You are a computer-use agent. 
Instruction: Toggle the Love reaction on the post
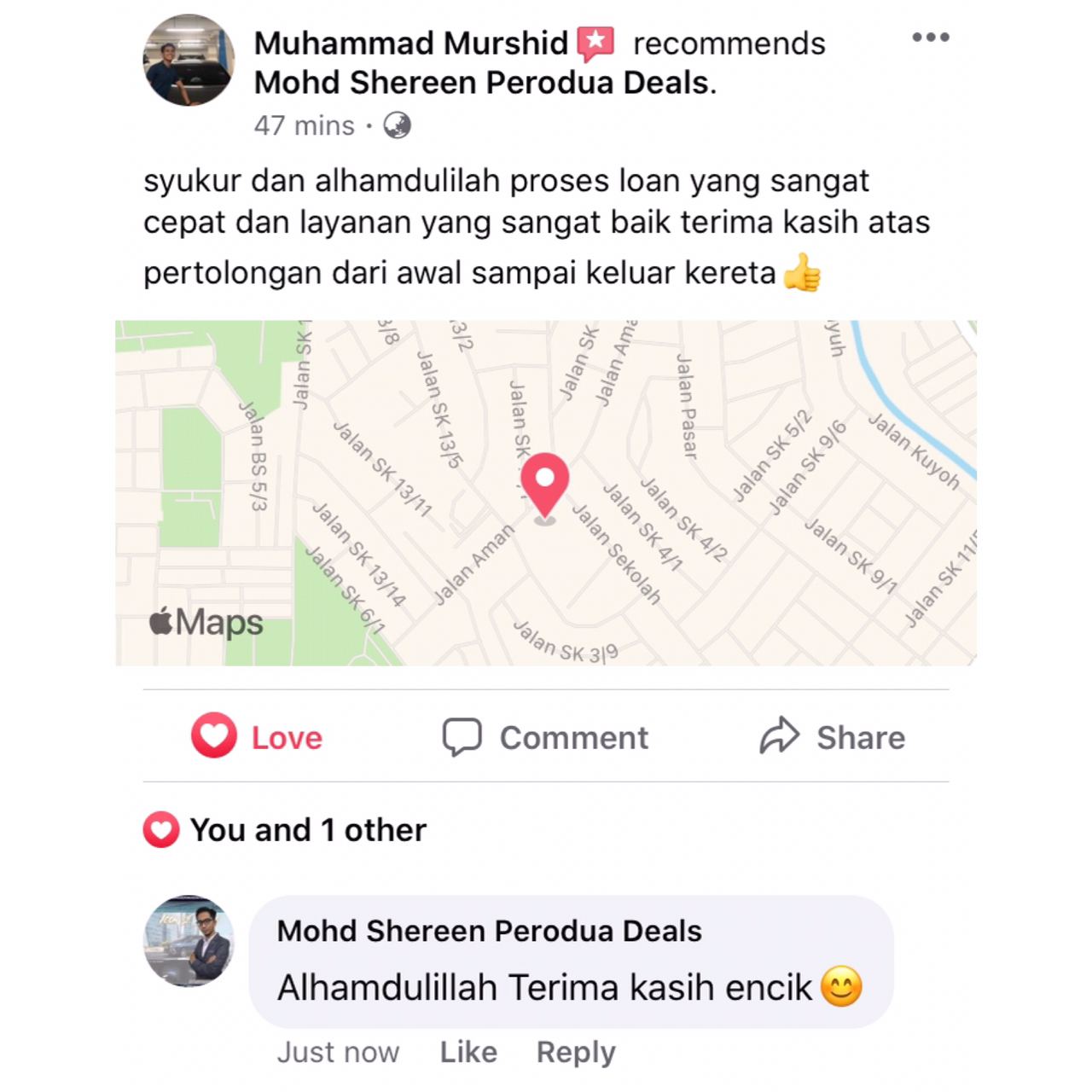pyautogui.click(x=257, y=737)
